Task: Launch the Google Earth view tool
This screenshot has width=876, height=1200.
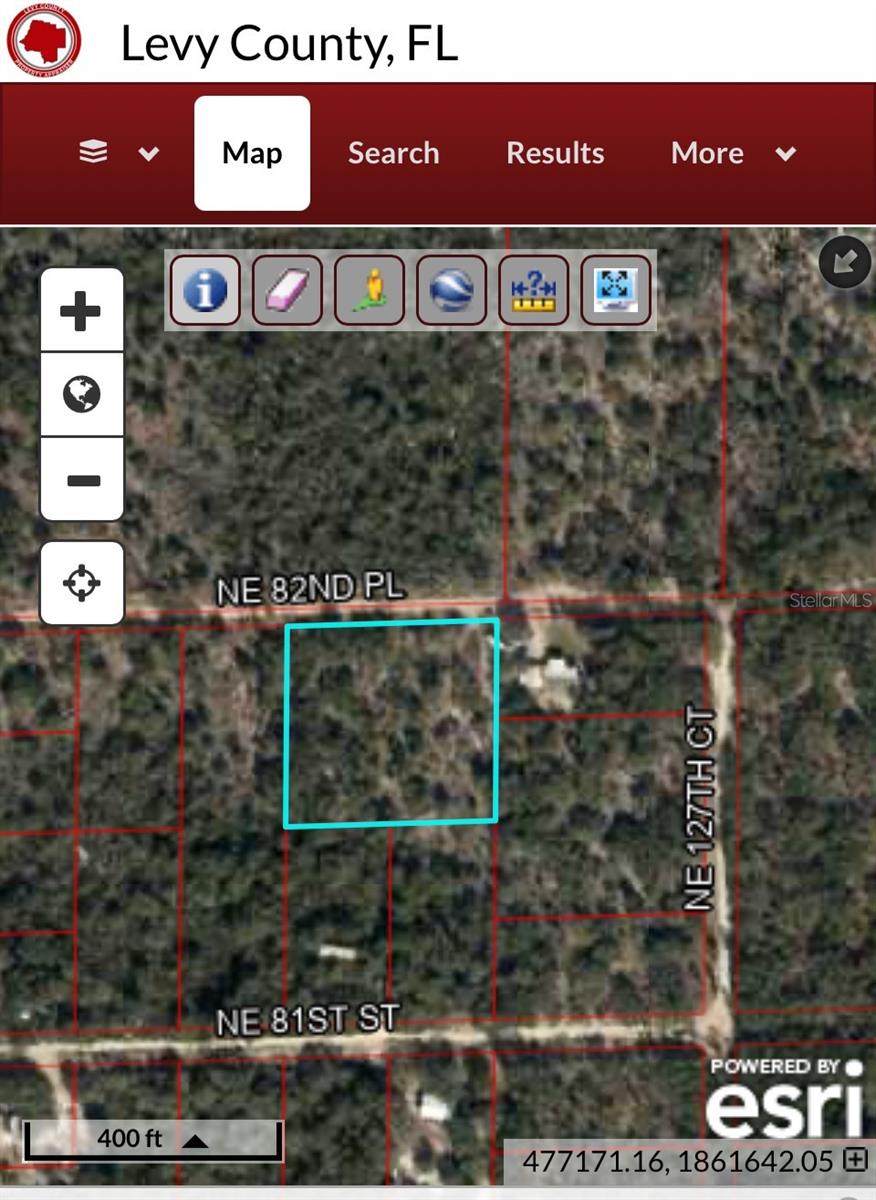Action: pyautogui.click(x=451, y=290)
